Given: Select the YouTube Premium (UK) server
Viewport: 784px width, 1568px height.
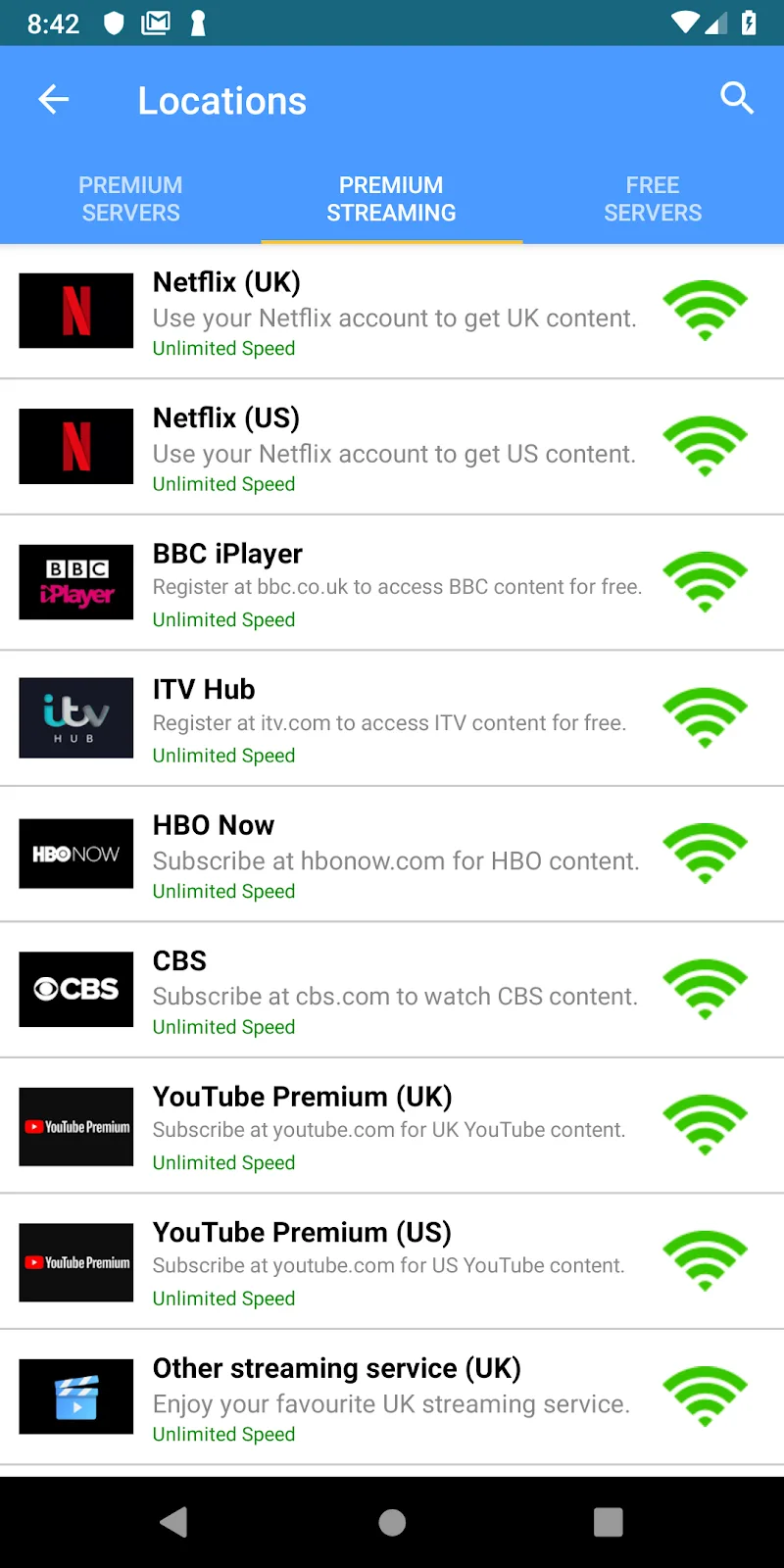Looking at the screenshot, I should coord(392,1126).
